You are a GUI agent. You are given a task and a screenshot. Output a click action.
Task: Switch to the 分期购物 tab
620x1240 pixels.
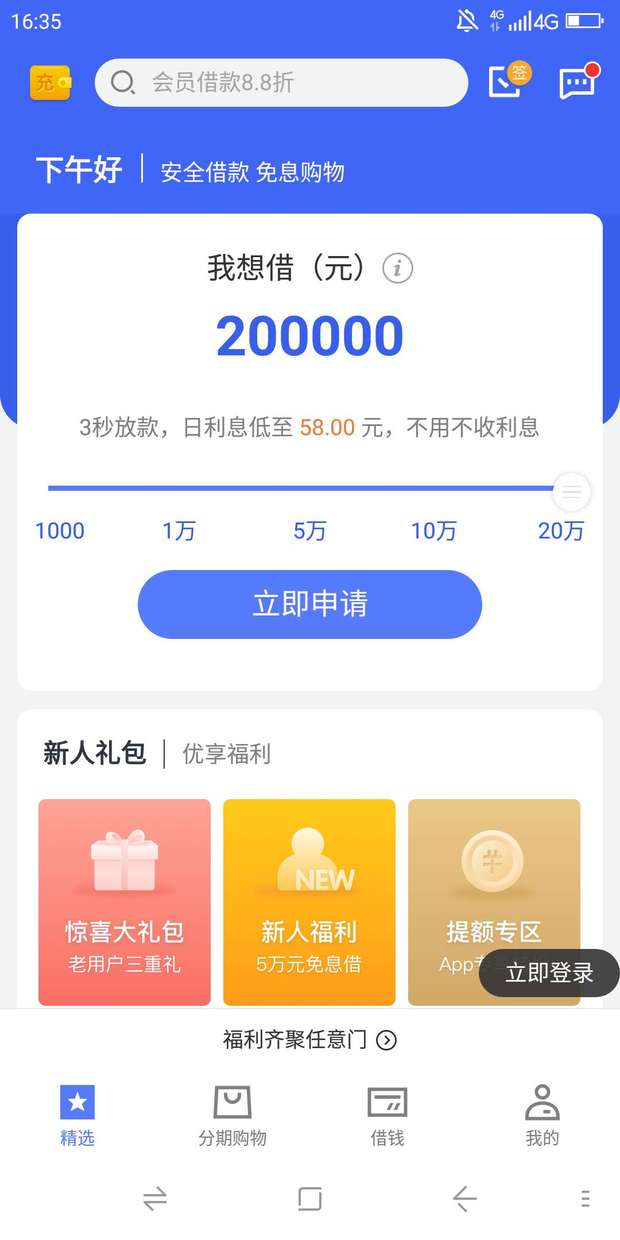[x=232, y=1116]
